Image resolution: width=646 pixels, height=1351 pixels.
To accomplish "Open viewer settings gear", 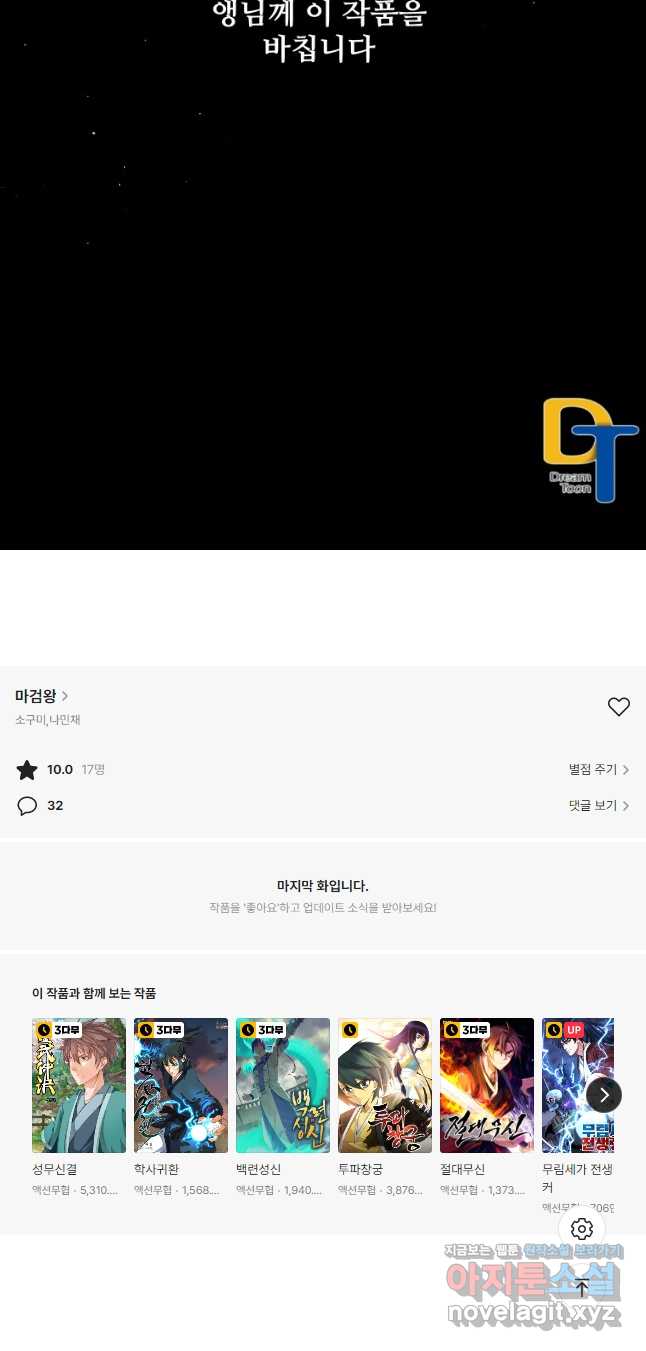I will [582, 1229].
